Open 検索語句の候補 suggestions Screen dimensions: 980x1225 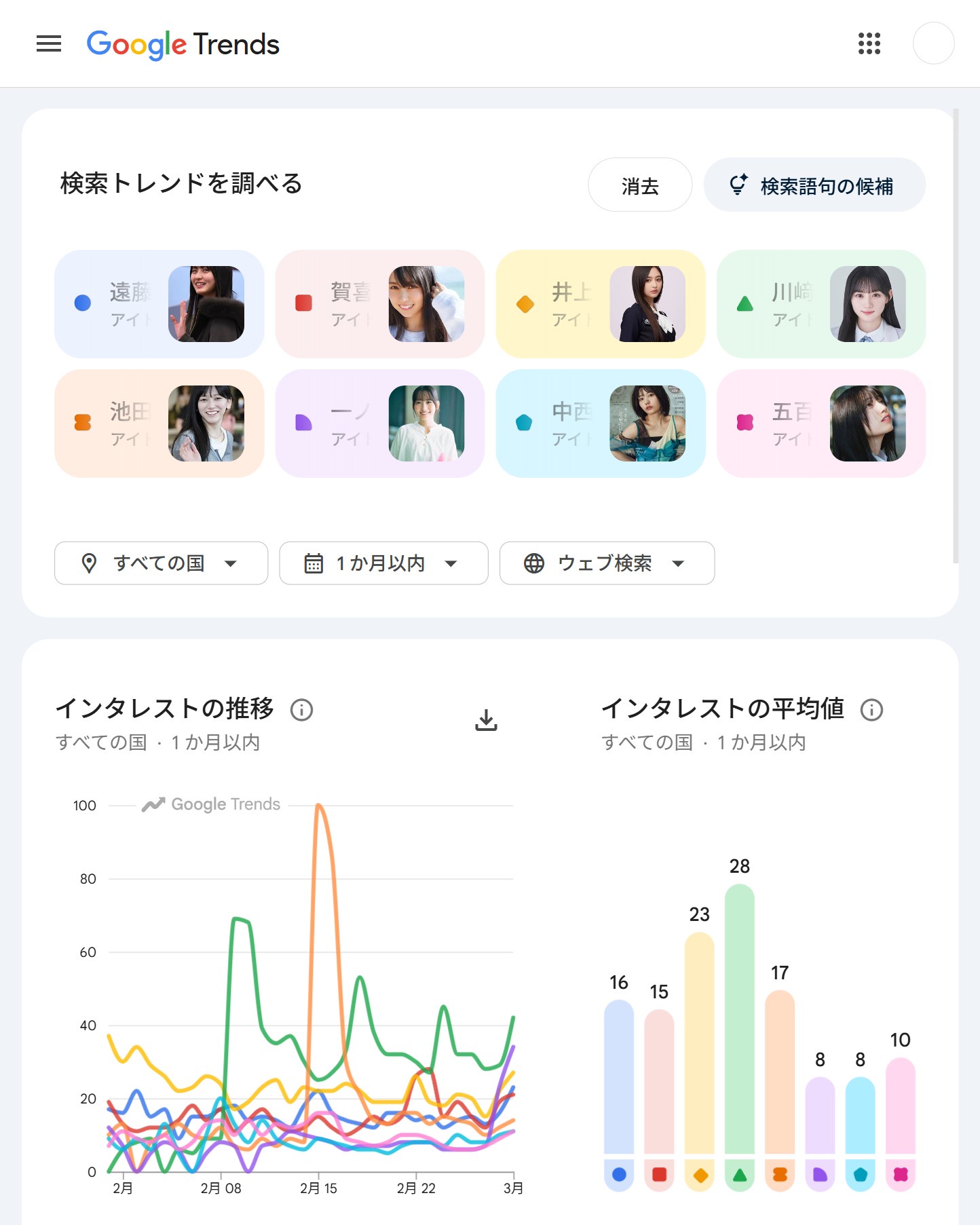814,185
